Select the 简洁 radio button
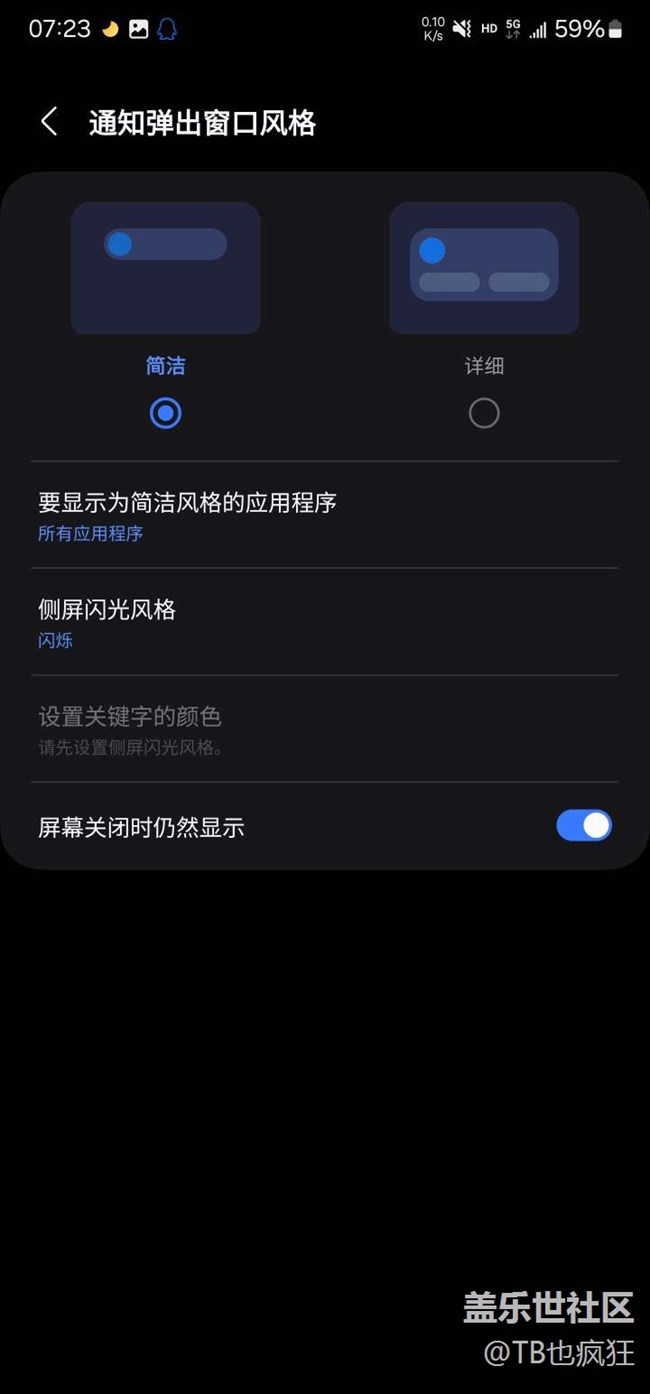Image resolution: width=650 pixels, height=1394 pixels. pyautogui.click(x=165, y=413)
